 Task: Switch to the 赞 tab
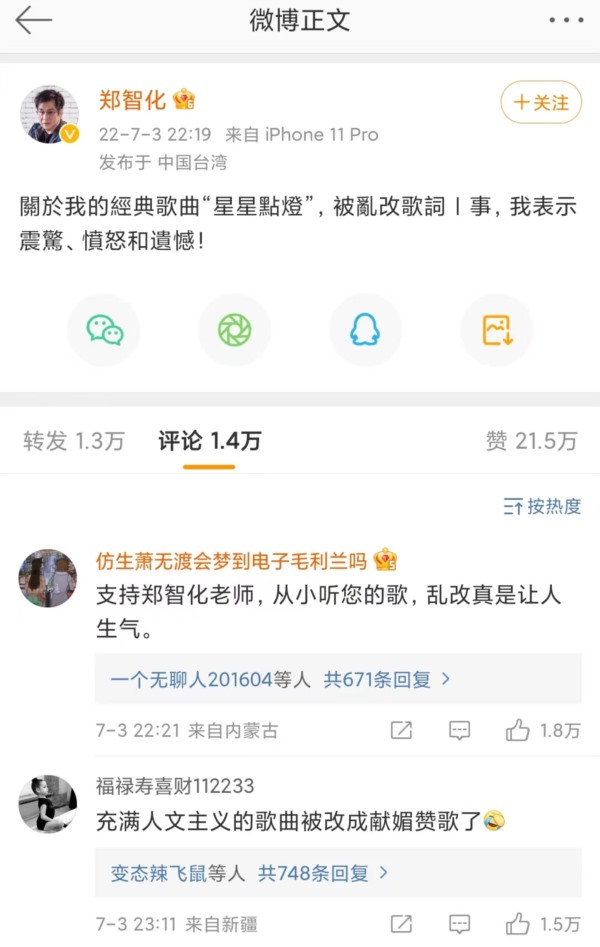point(531,441)
